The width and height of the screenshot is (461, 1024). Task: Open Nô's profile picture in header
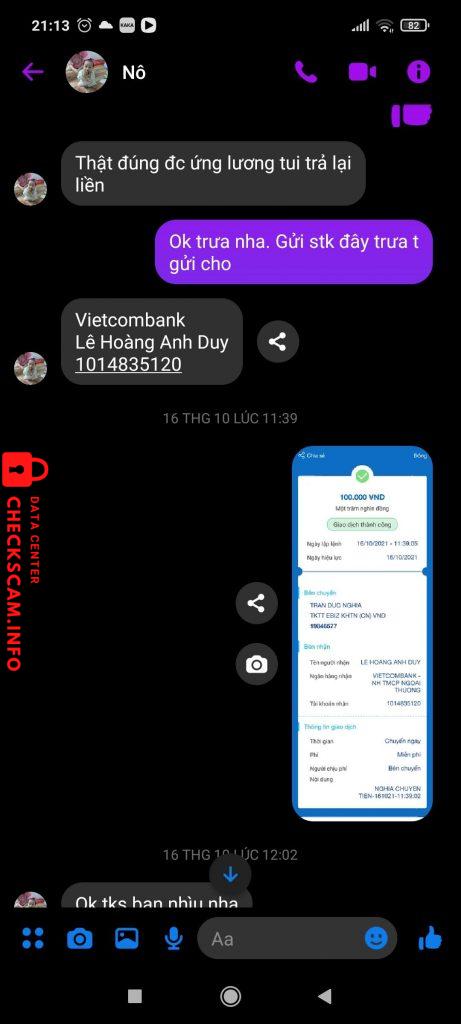coord(87,72)
